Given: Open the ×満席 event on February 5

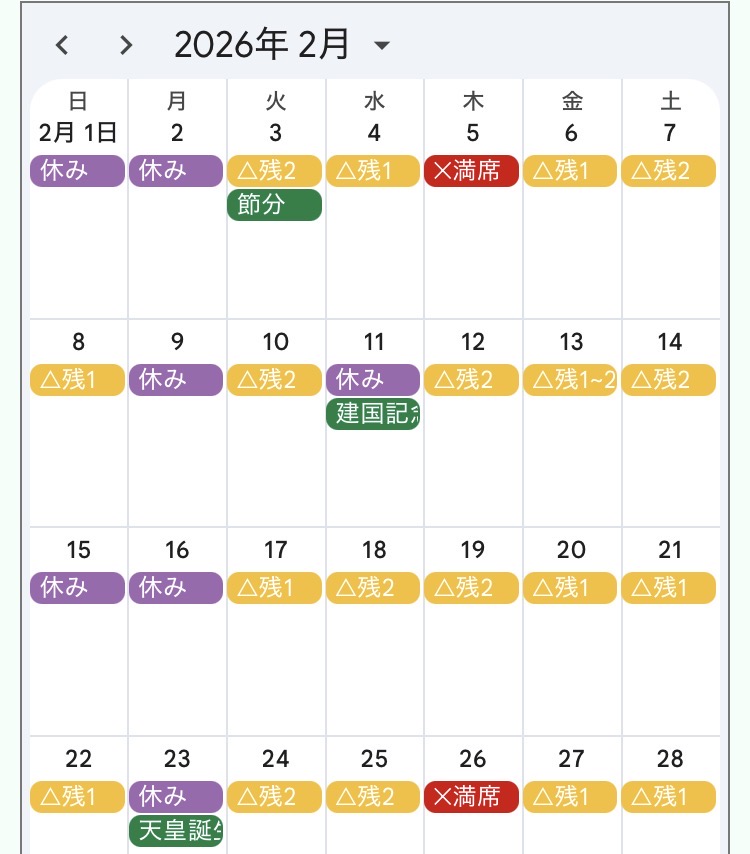Looking at the screenshot, I should point(471,171).
